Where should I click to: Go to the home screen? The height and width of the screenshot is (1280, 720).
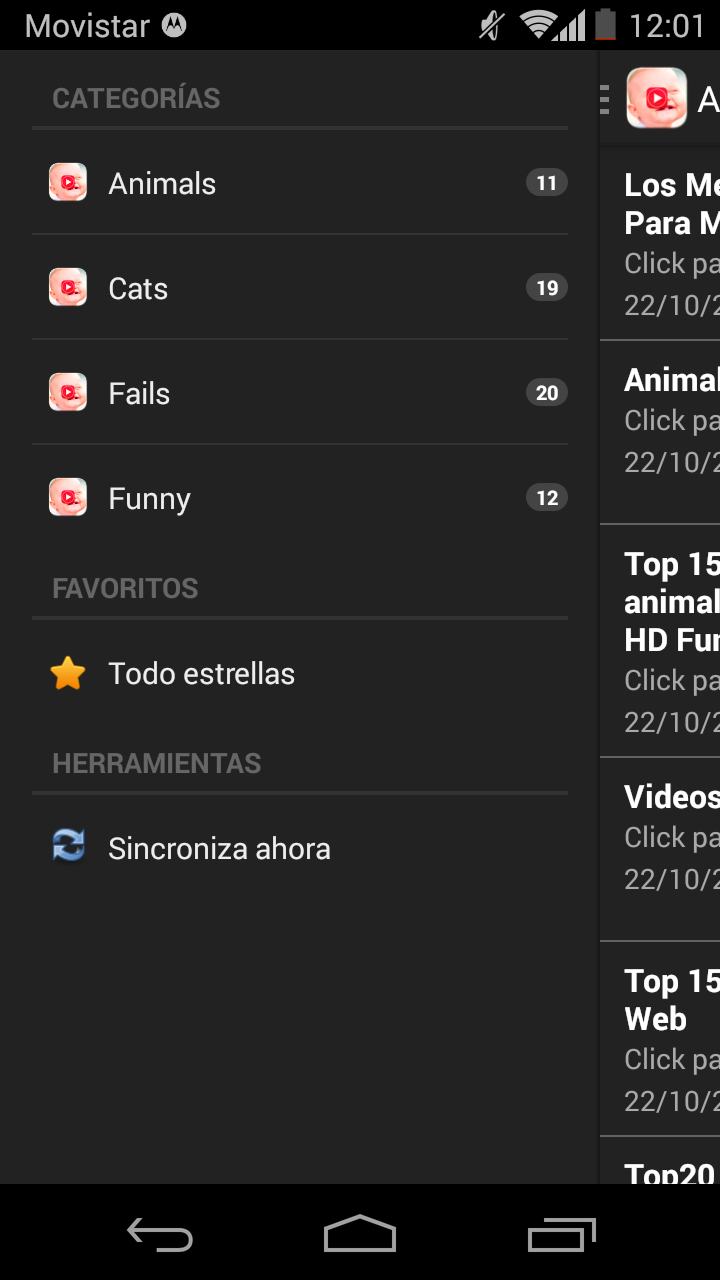pyautogui.click(x=360, y=1235)
